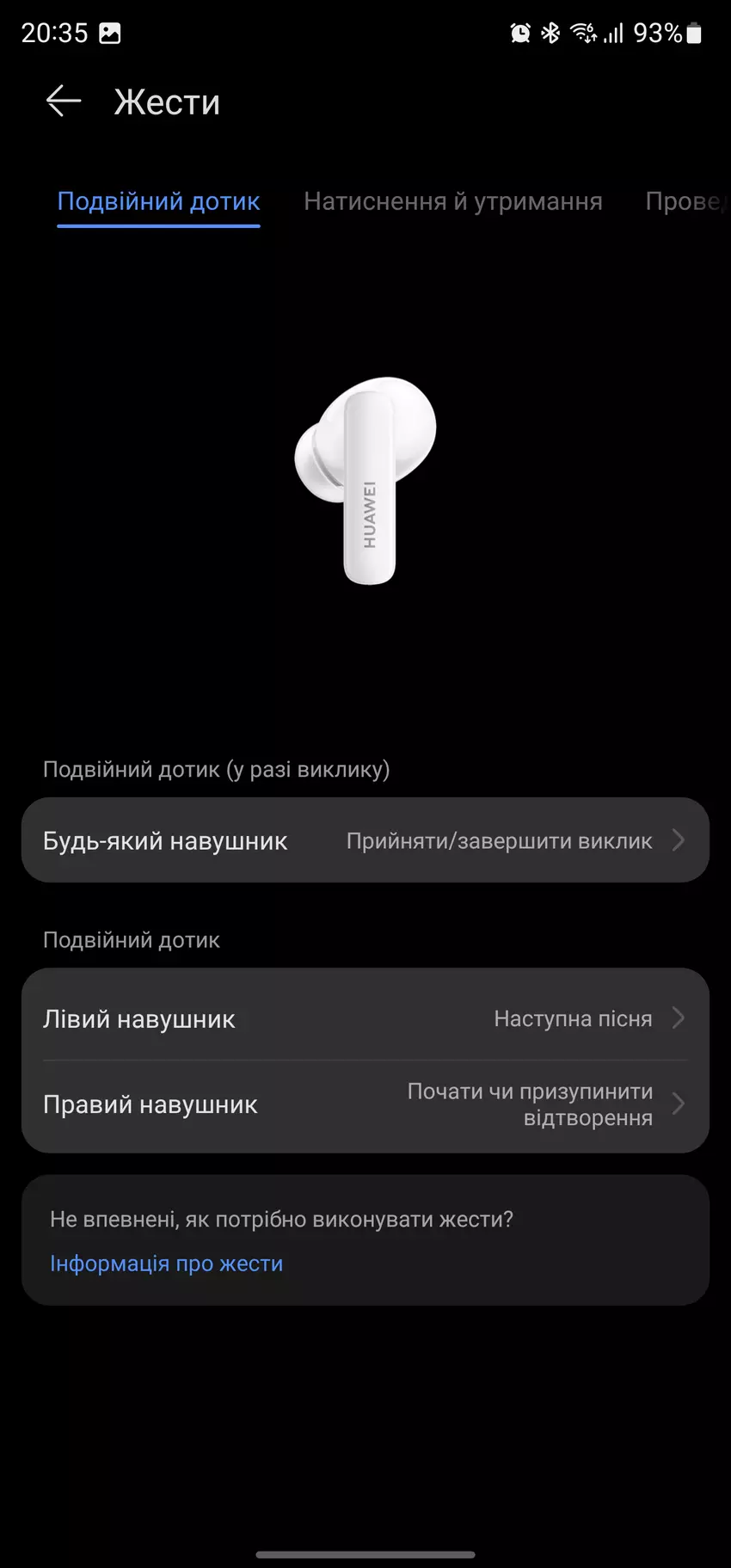
Task: Open the partially visible Провести tab
Action: click(686, 201)
